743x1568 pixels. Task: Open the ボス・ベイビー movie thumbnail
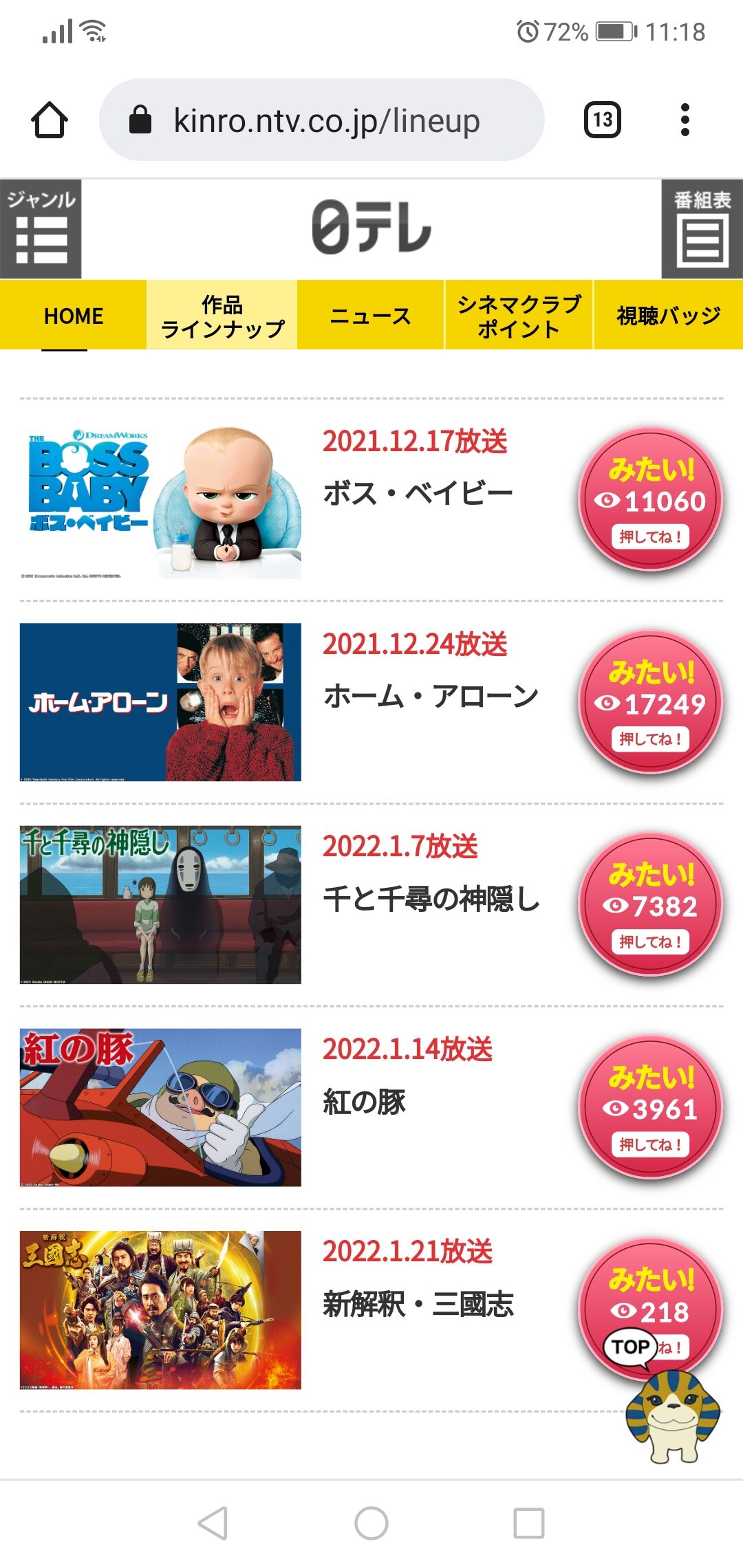160,500
